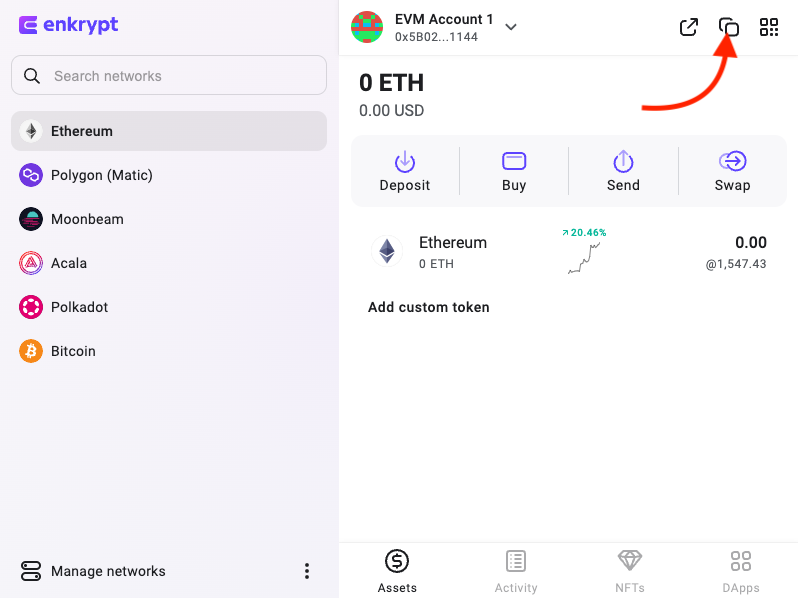This screenshot has width=798, height=598.
Task: Open address in external block explorer
Action: [x=689, y=27]
